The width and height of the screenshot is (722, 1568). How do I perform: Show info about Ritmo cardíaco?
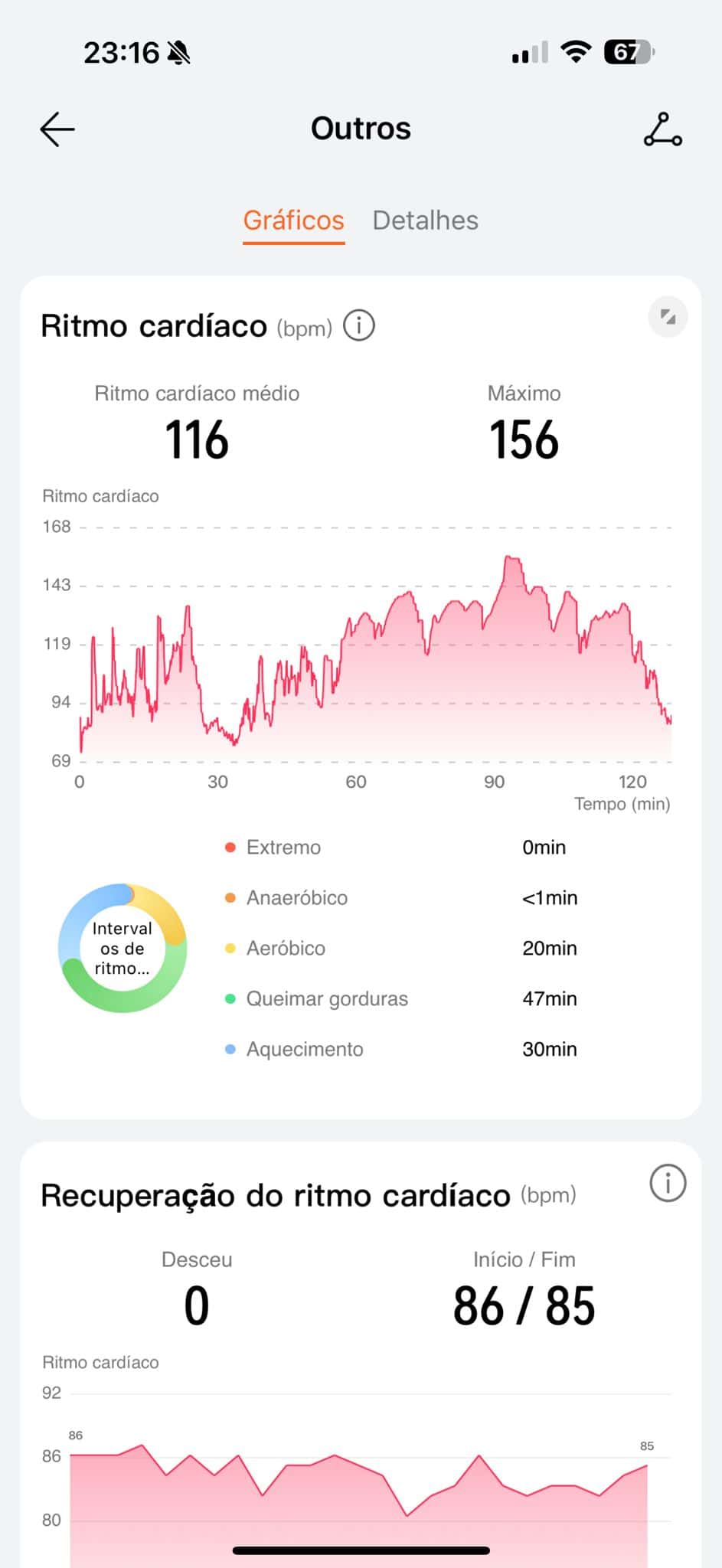coord(359,326)
